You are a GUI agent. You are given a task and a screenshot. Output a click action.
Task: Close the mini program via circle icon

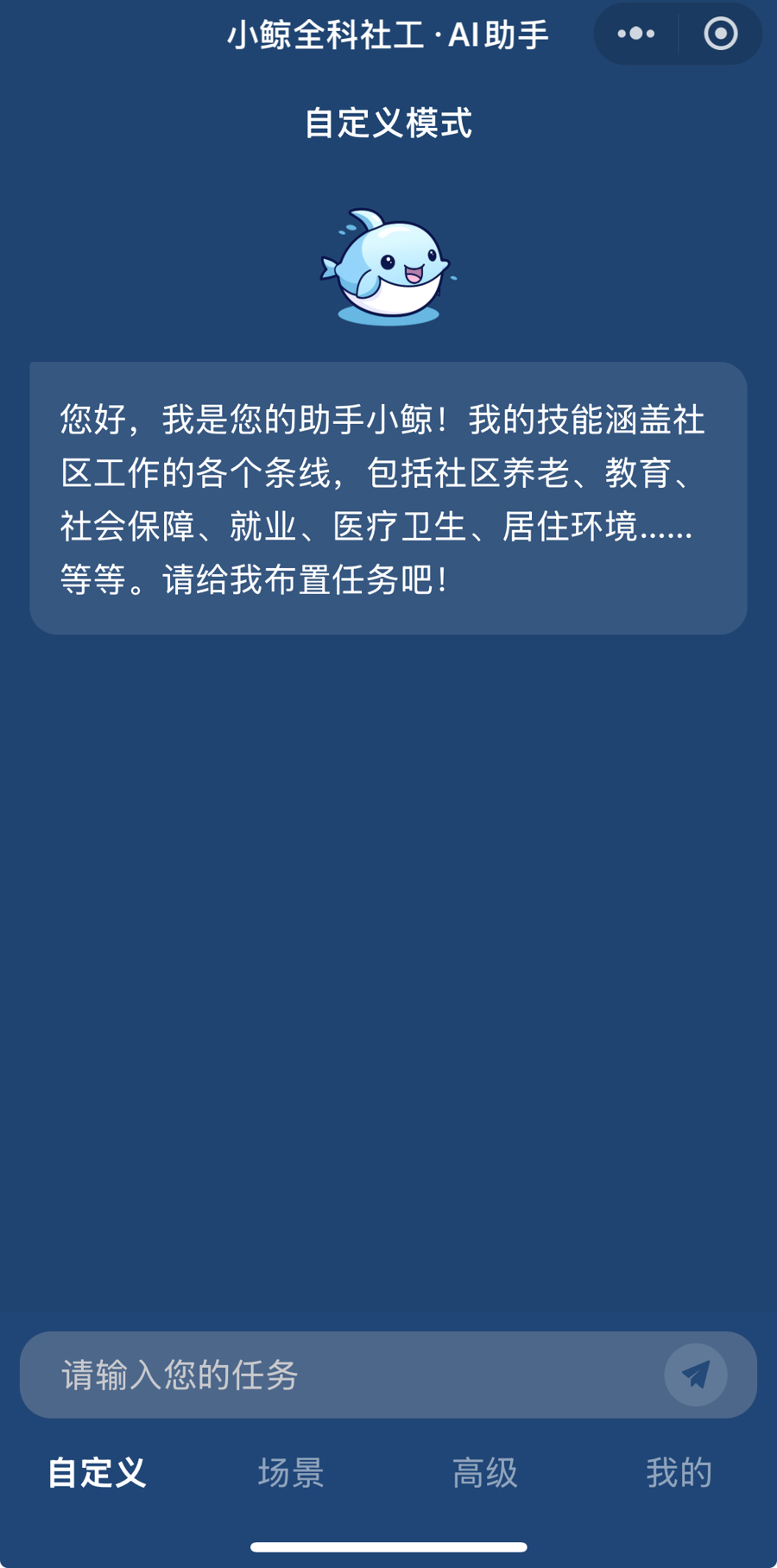[721, 34]
